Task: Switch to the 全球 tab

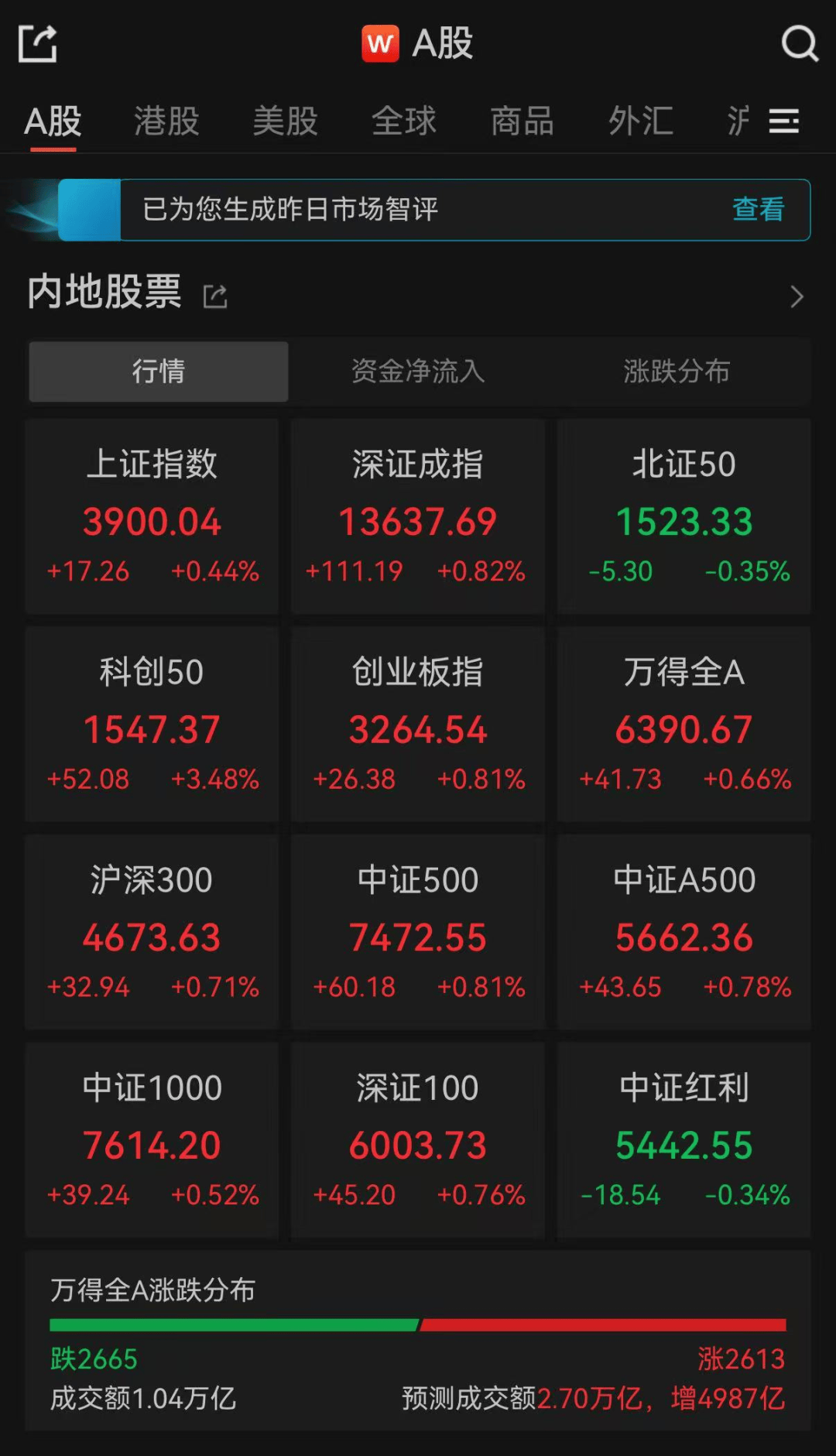Action: [403, 122]
